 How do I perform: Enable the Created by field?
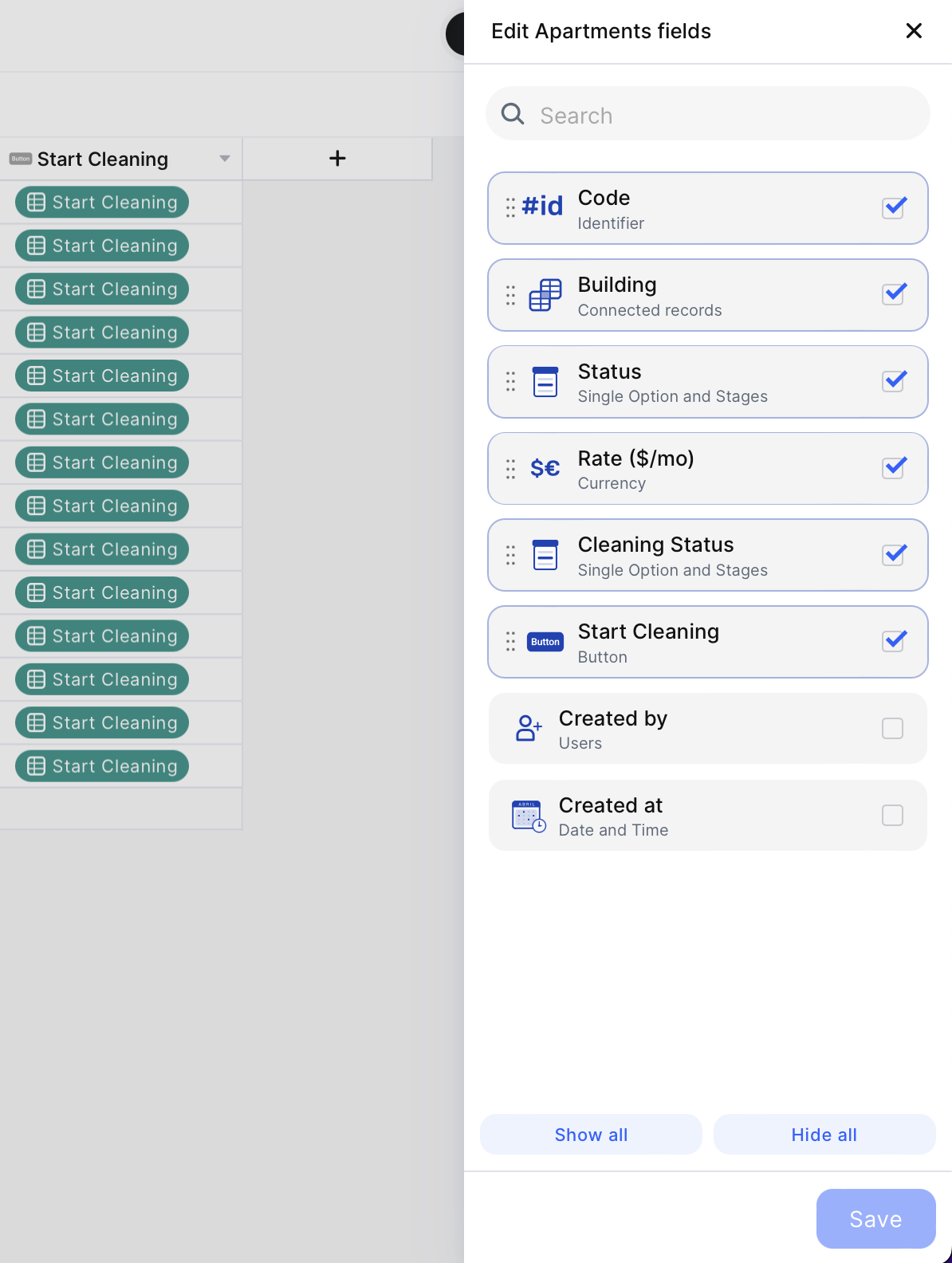(x=892, y=728)
